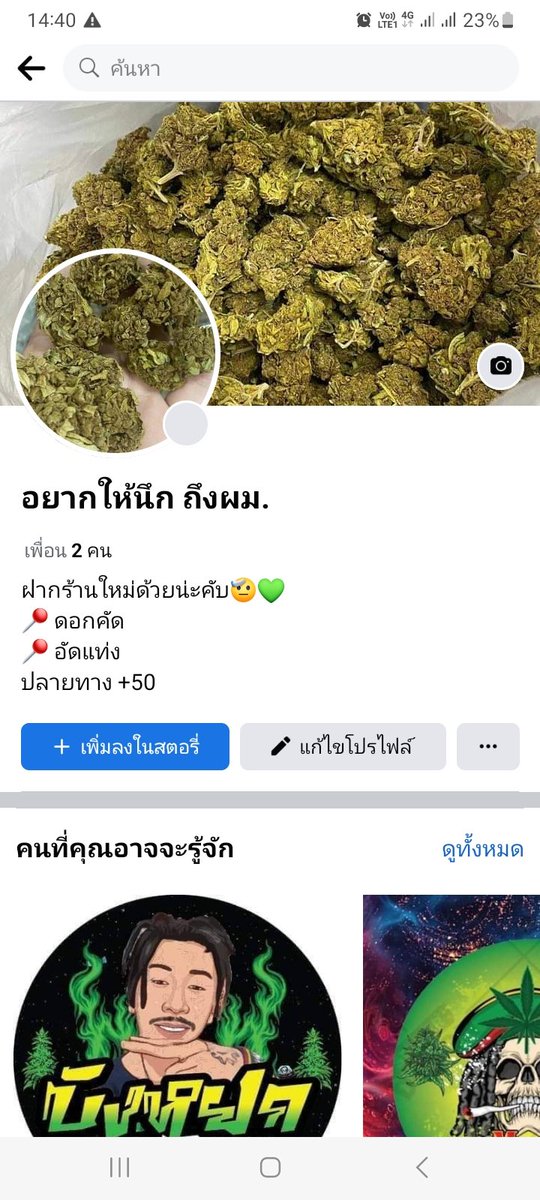Screen dimensions: 540x1200
Task: Tap the back arrow in the top bar
Action: 32,68
